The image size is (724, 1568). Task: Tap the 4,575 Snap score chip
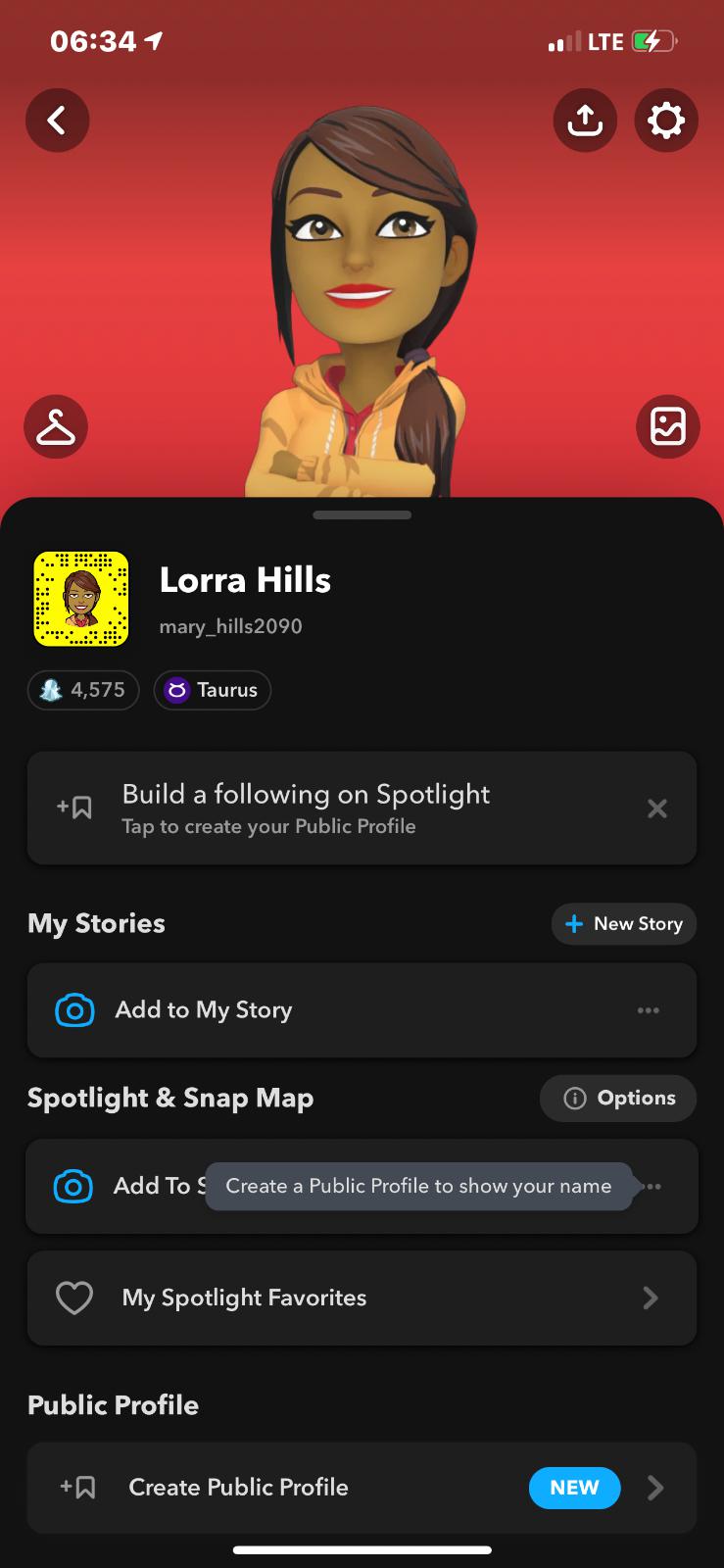(83, 690)
